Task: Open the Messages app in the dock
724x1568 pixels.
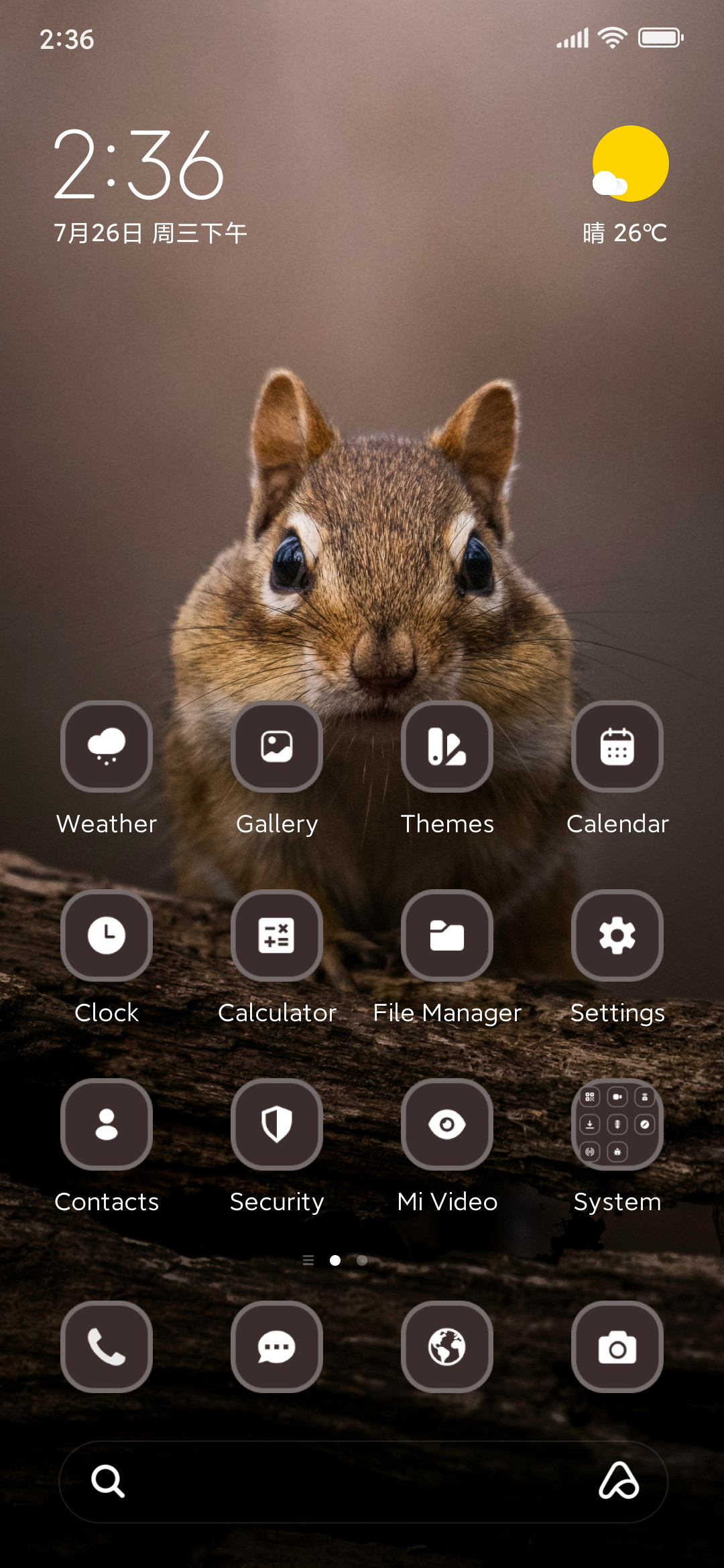Action: tap(277, 1347)
